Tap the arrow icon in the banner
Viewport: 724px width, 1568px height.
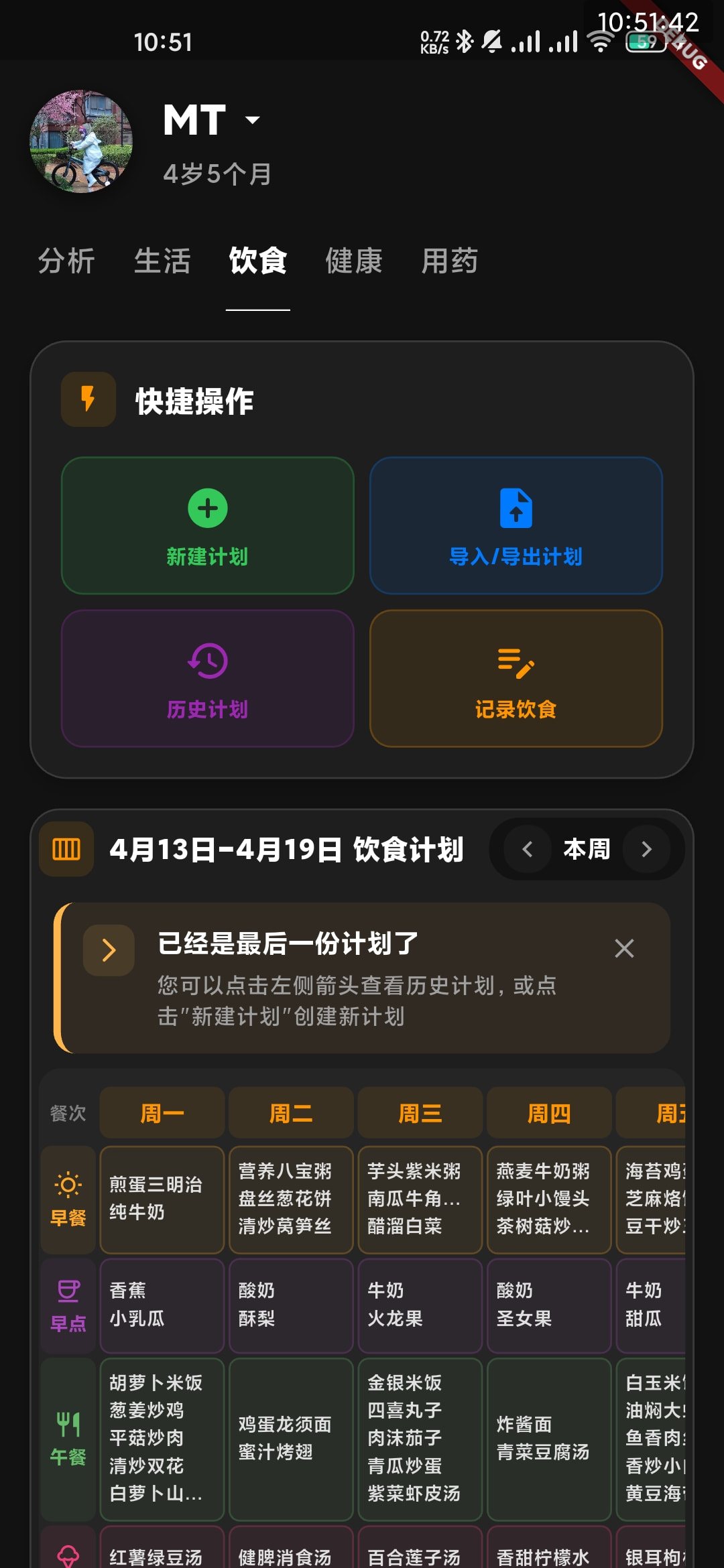click(x=109, y=950)
